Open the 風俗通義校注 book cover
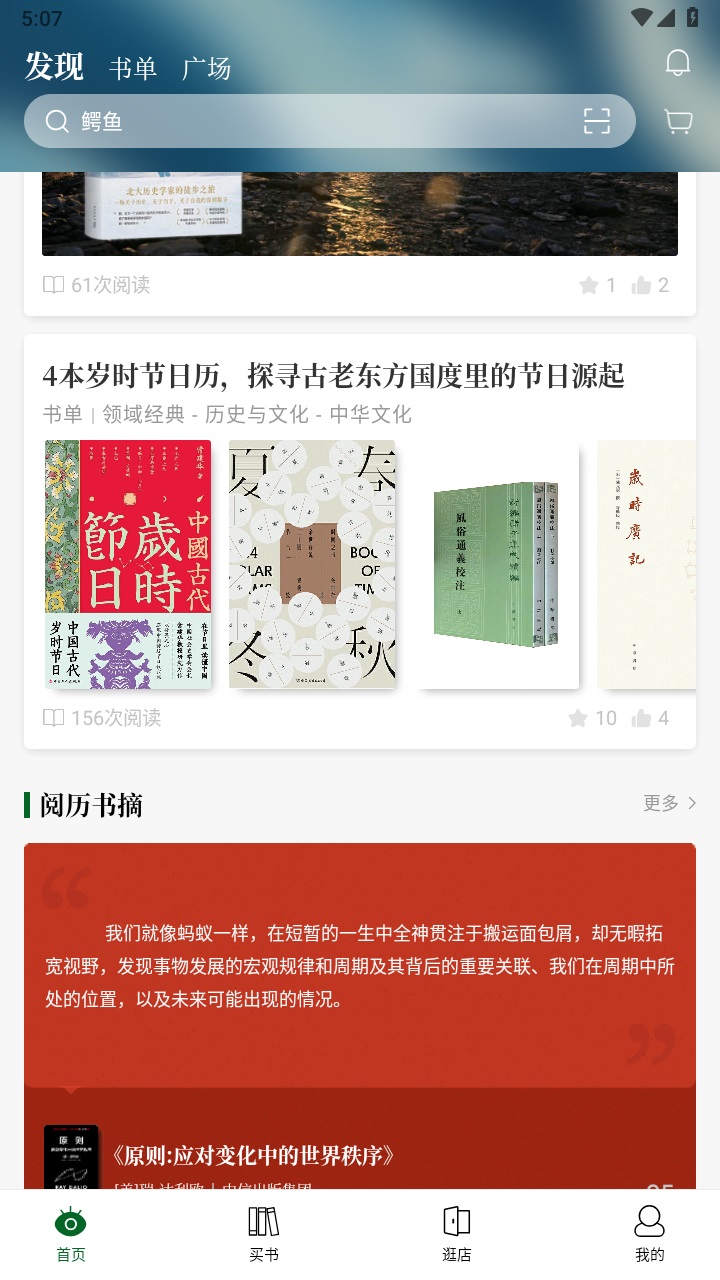The image size is (720, 1280). click(497, 564)
